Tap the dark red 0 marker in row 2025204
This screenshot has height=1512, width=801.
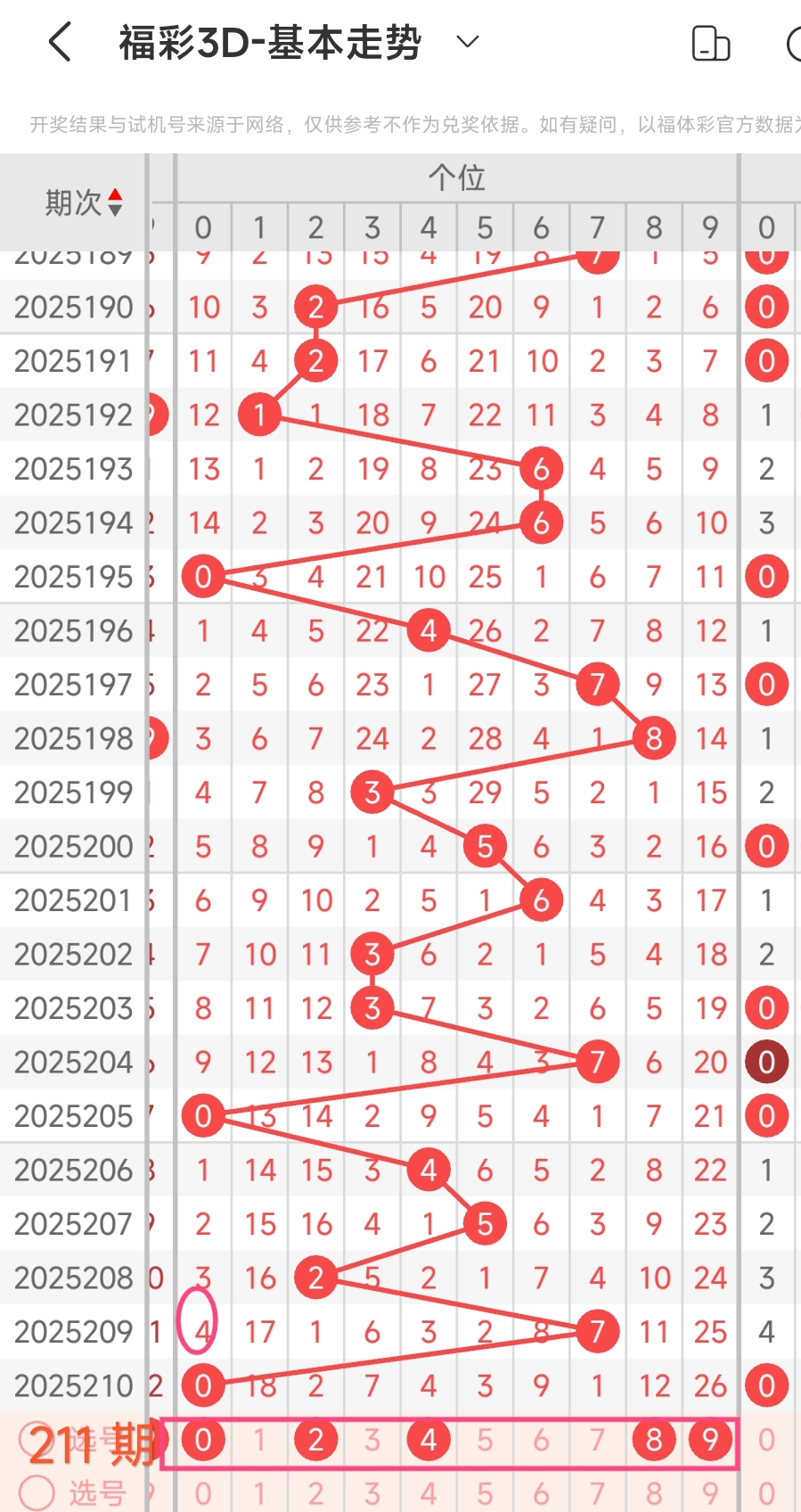pyautogui.click(x=766, y=1062)
